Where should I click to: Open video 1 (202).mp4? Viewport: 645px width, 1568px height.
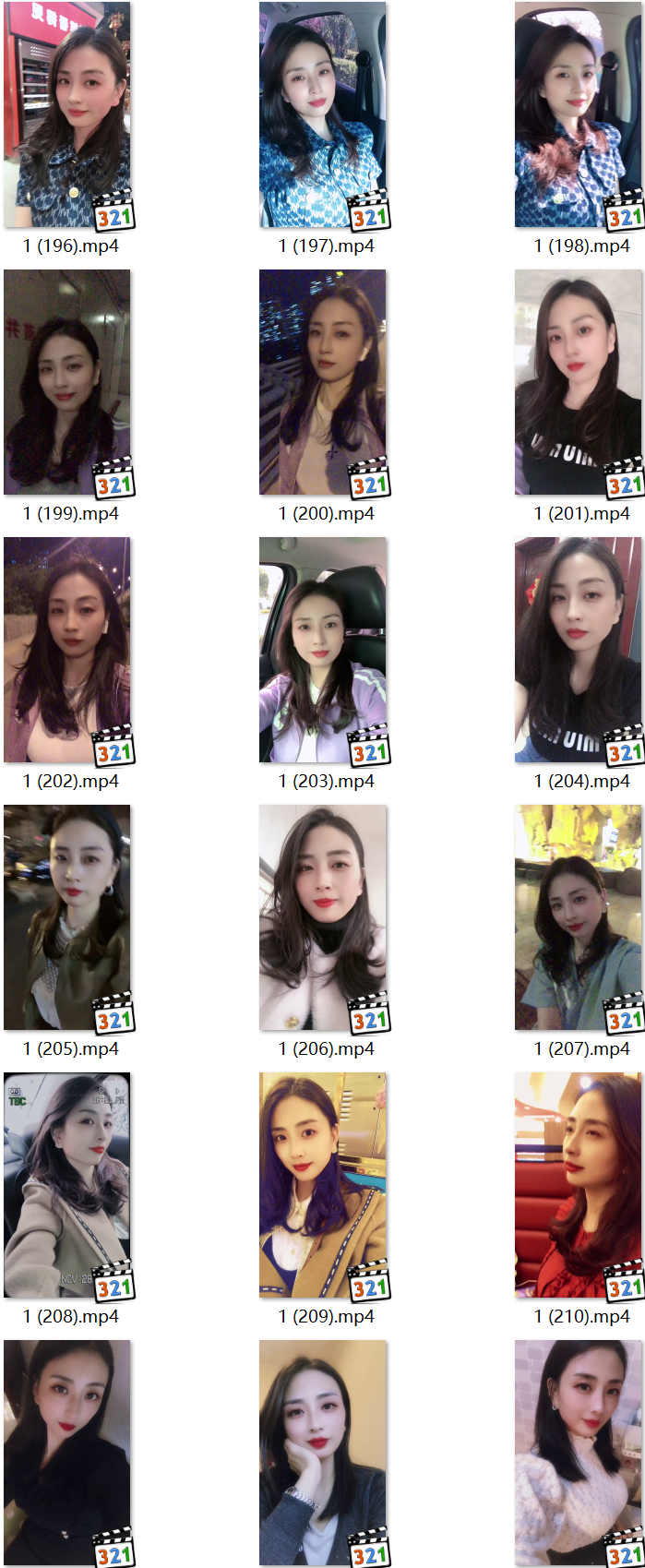click(x=67, y=651)
